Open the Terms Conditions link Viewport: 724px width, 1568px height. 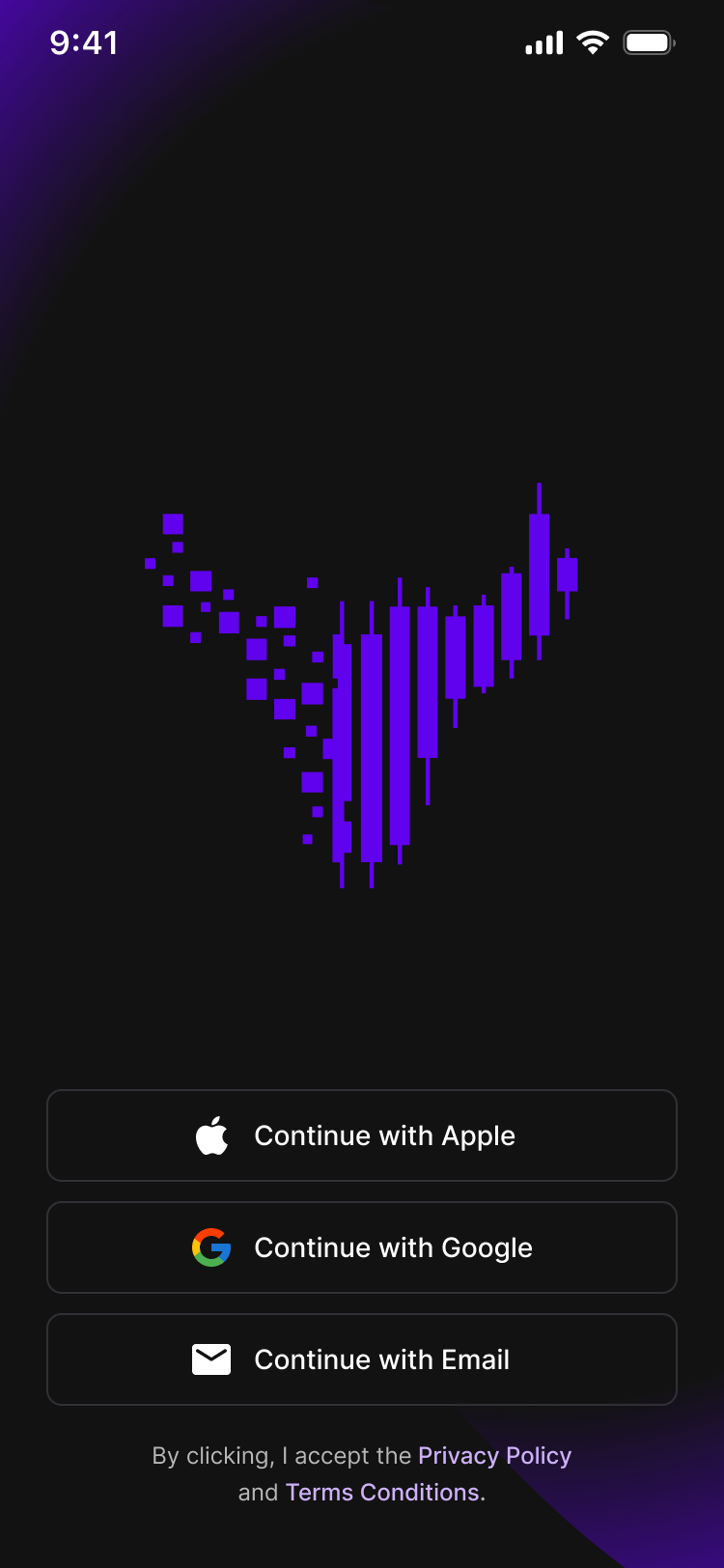[x=383, y=1493]
